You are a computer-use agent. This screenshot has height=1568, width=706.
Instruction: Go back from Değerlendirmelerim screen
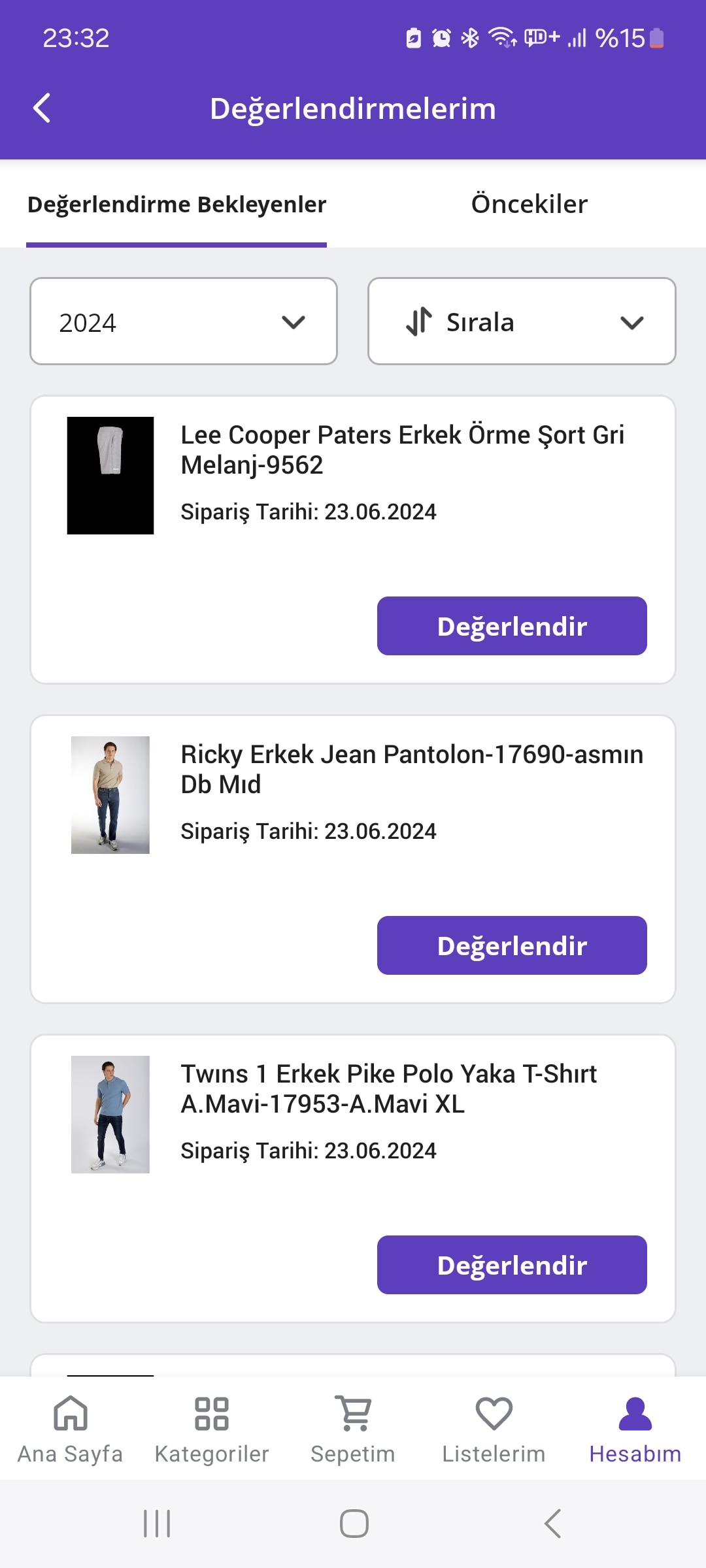(42, 108)
